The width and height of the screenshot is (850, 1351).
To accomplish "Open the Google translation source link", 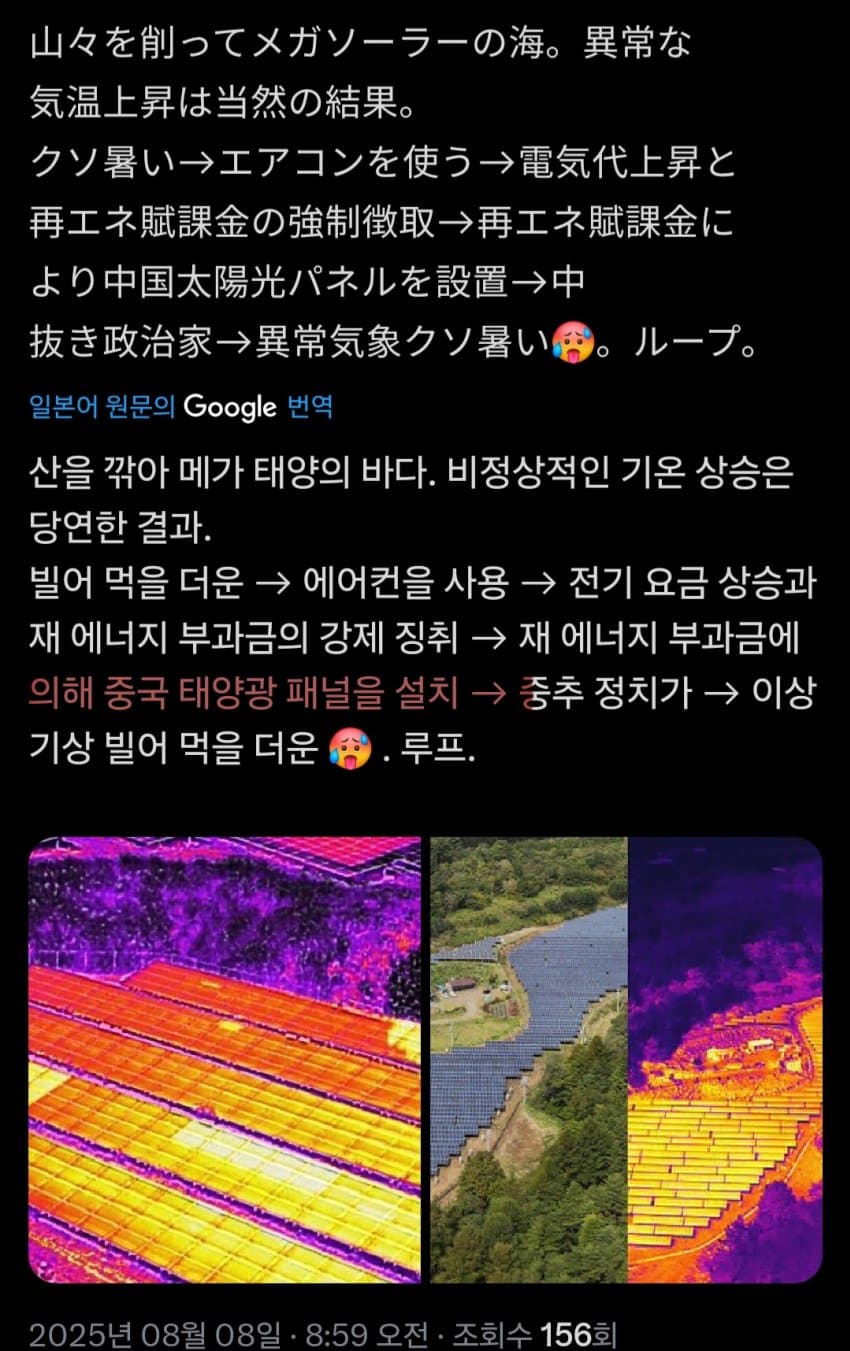I will (181, 407).
